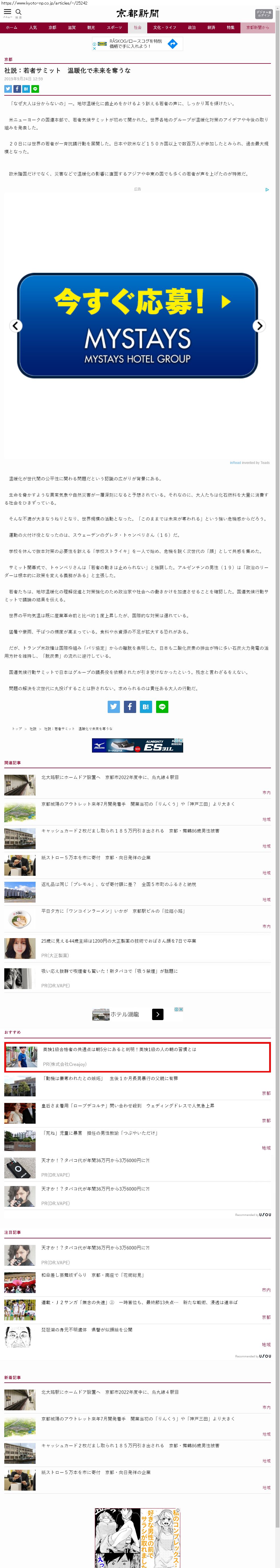
Task: Open article 北大路駅にホームドア設置へ in 関連記事
Action: 110,777
